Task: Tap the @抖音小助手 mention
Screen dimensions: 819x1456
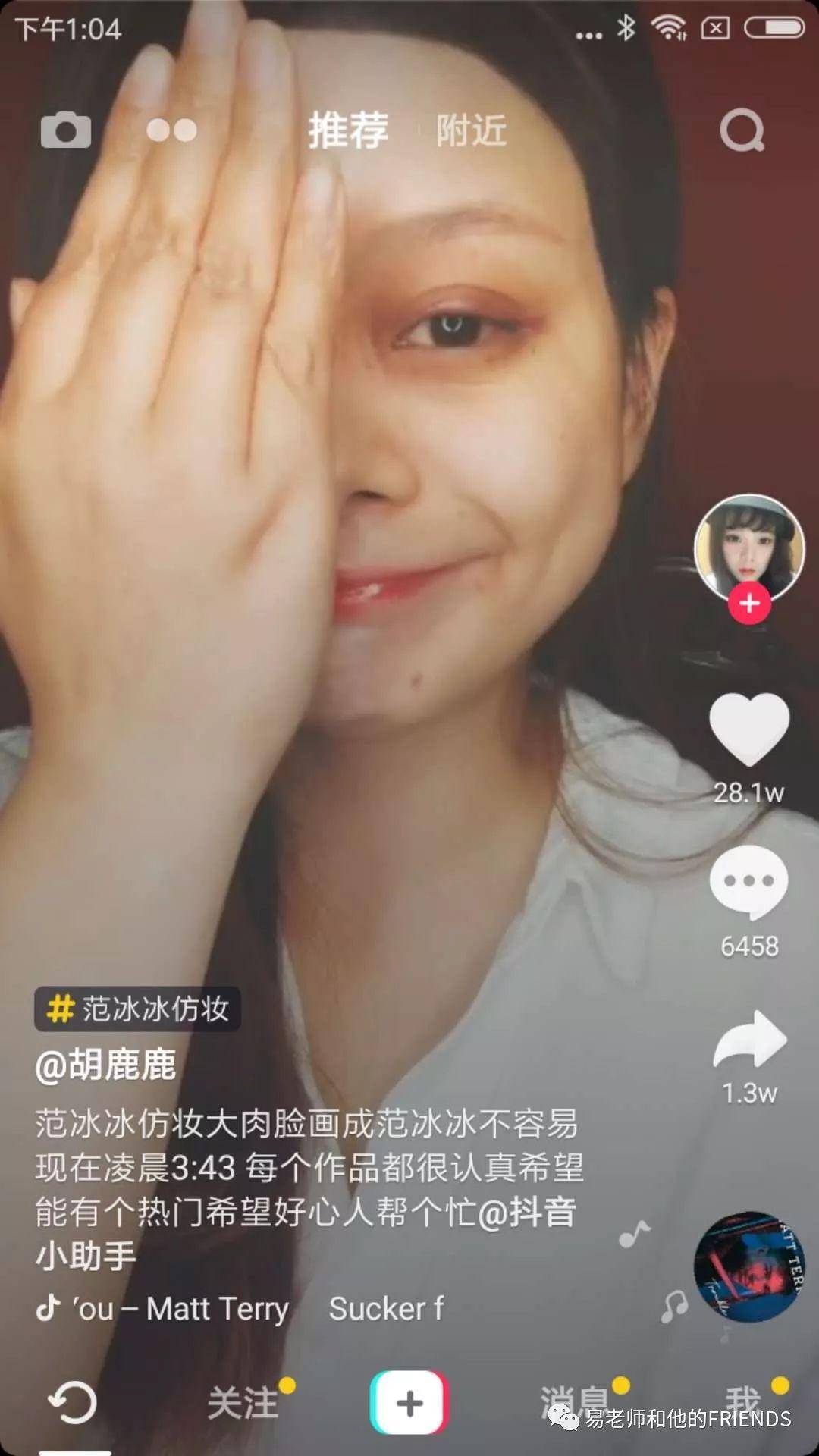Action: (306, 1234)
